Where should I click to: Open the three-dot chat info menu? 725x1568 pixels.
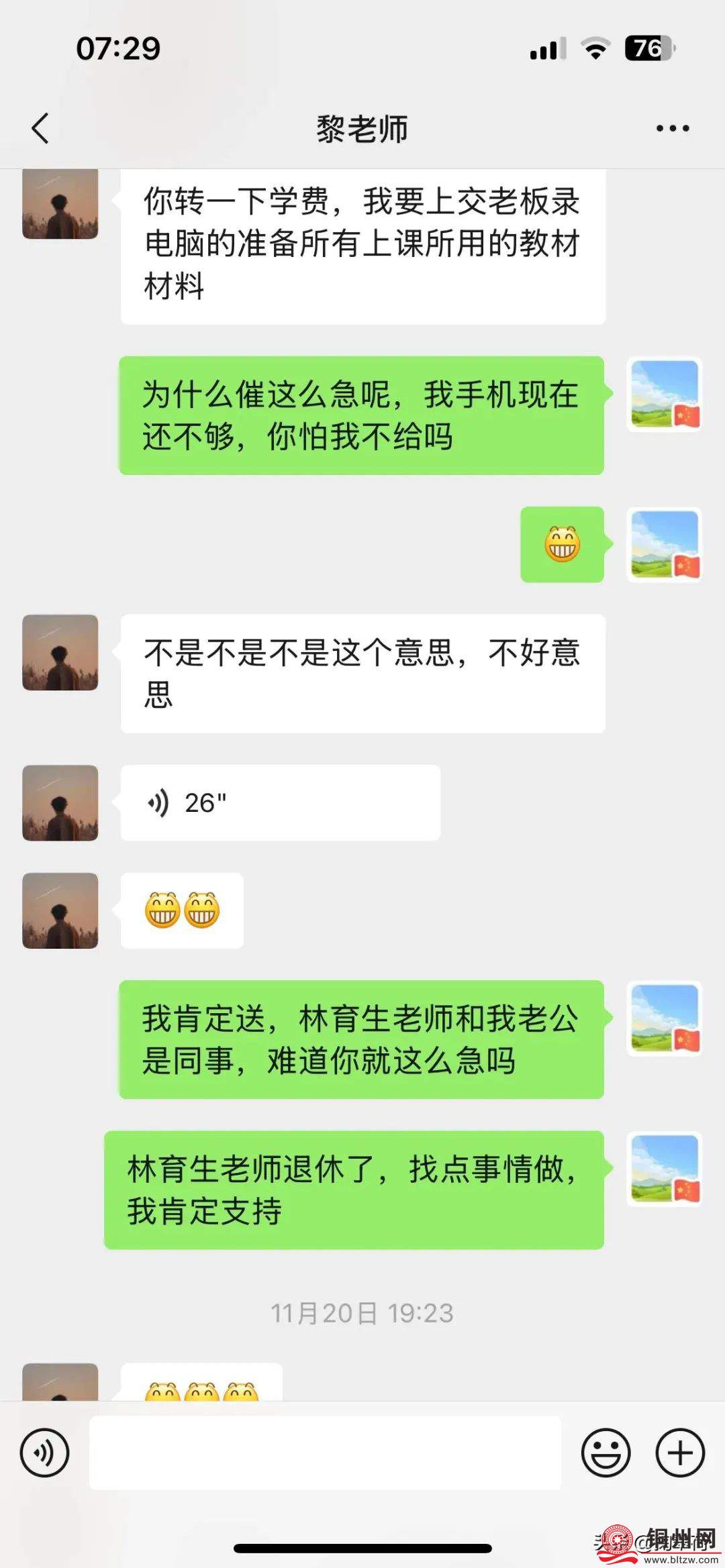click(672, 128)
